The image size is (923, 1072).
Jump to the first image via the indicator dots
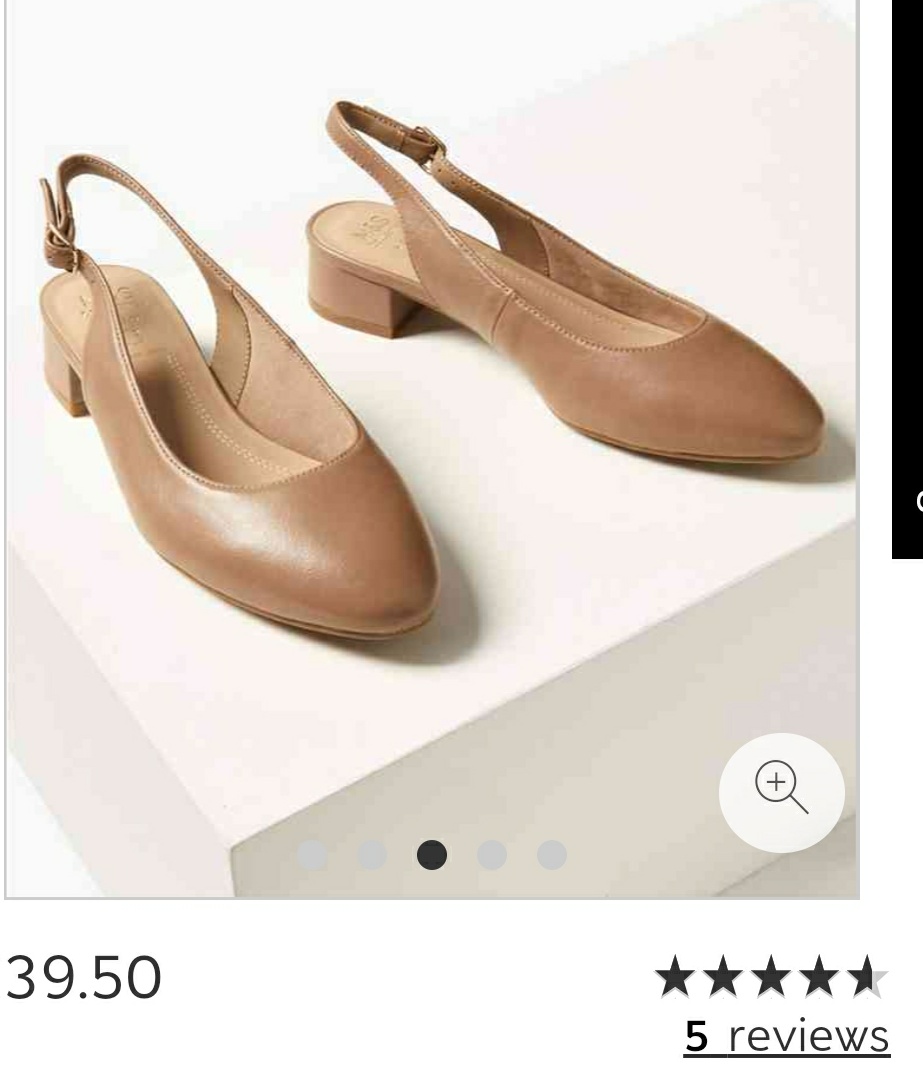313,855
